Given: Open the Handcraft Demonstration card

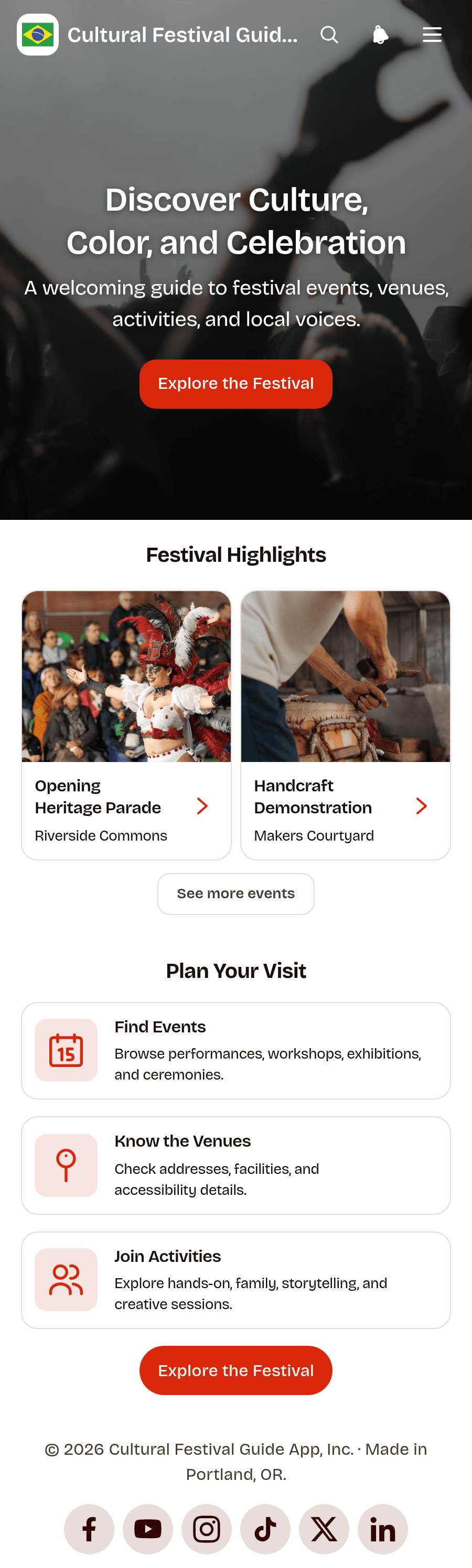Looking at the screenshot, I should pyautogui.click(x=345, y=725).
